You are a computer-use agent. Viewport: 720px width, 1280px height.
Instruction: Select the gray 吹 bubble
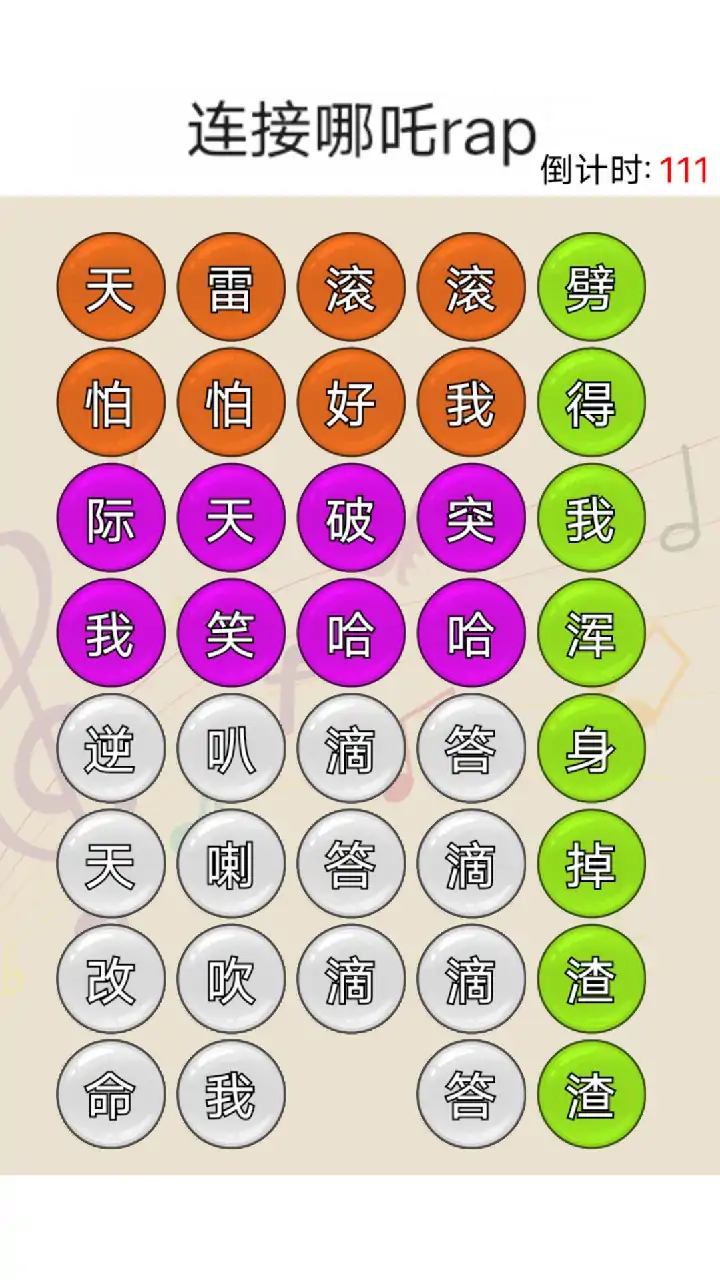click(x=231, y=979)
